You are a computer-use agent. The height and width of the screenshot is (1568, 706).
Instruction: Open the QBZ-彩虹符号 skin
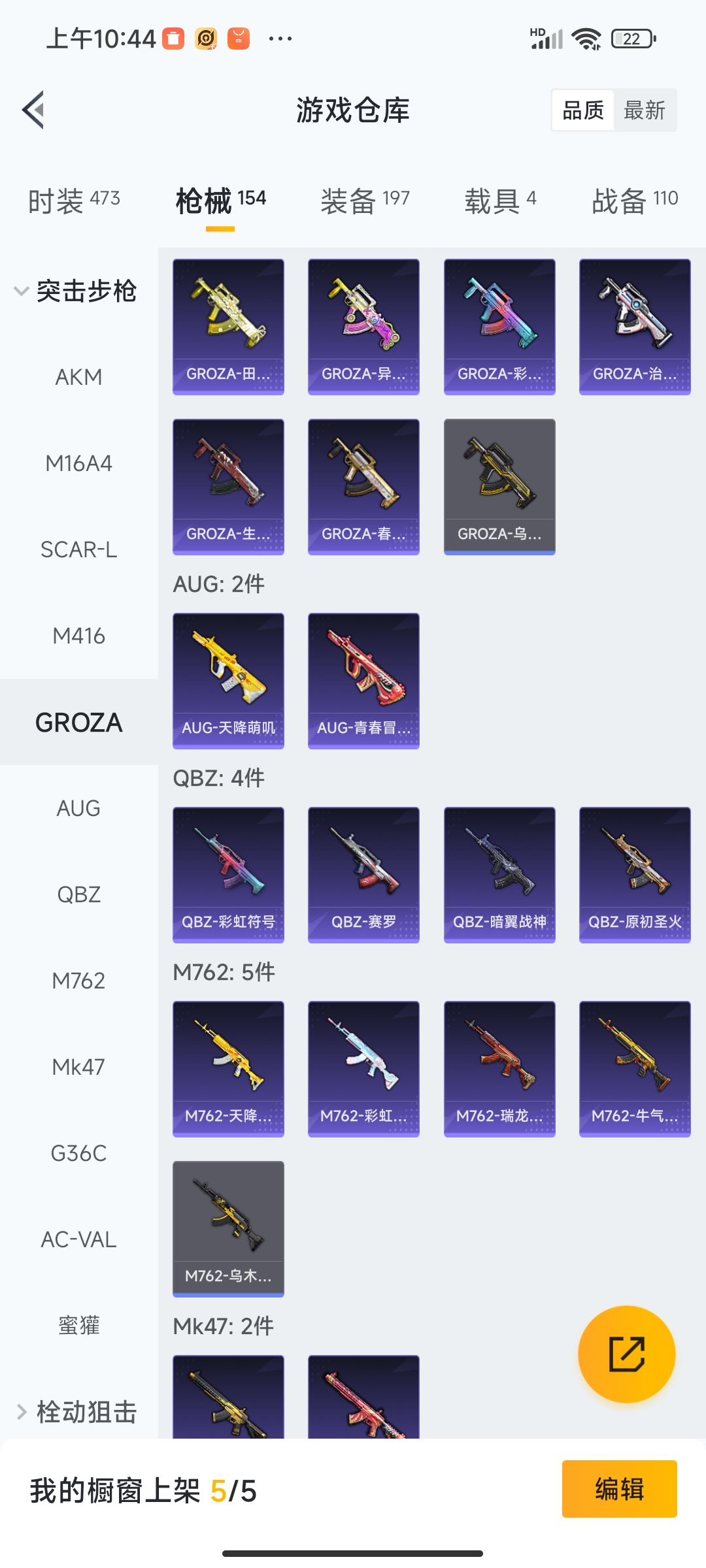tap(228, 874)
